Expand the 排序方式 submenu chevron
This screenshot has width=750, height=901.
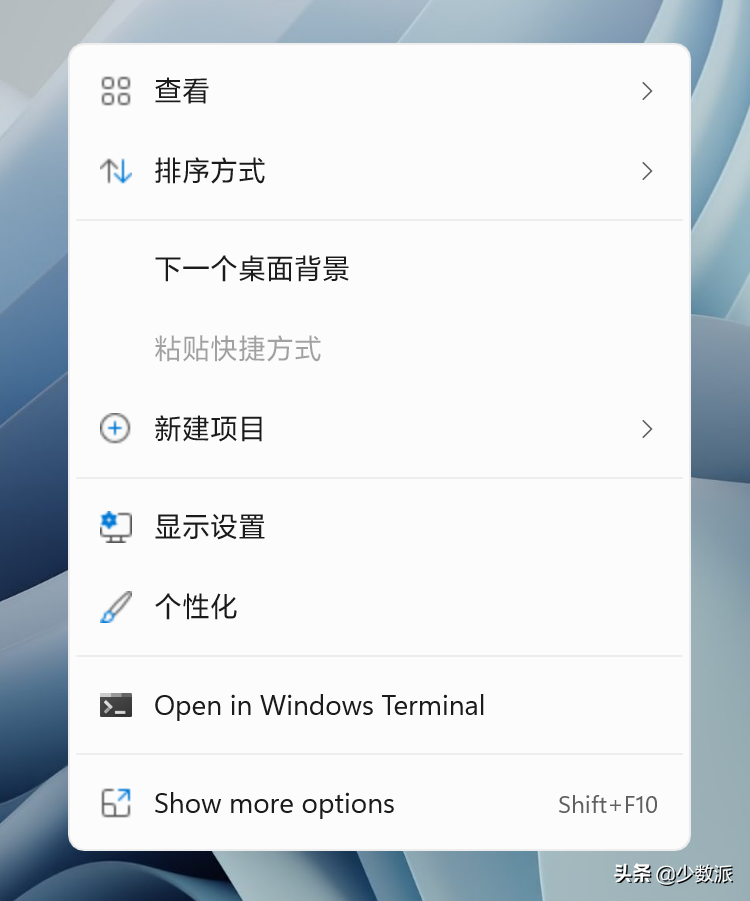(x=647, y=171)
